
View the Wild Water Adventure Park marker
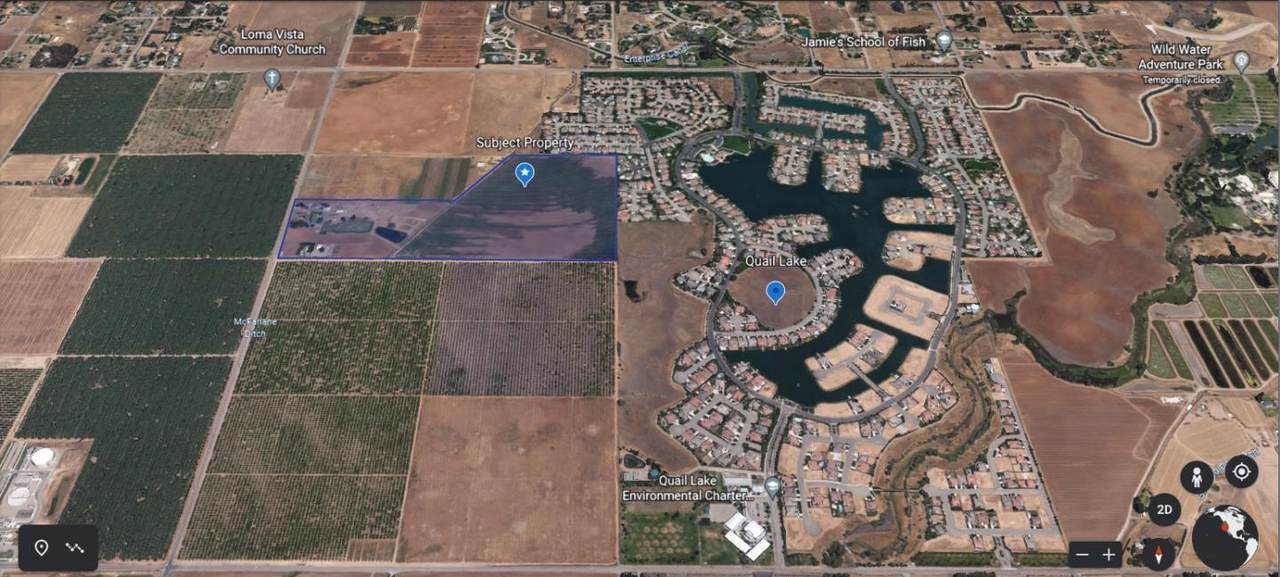coord(1241,61)
